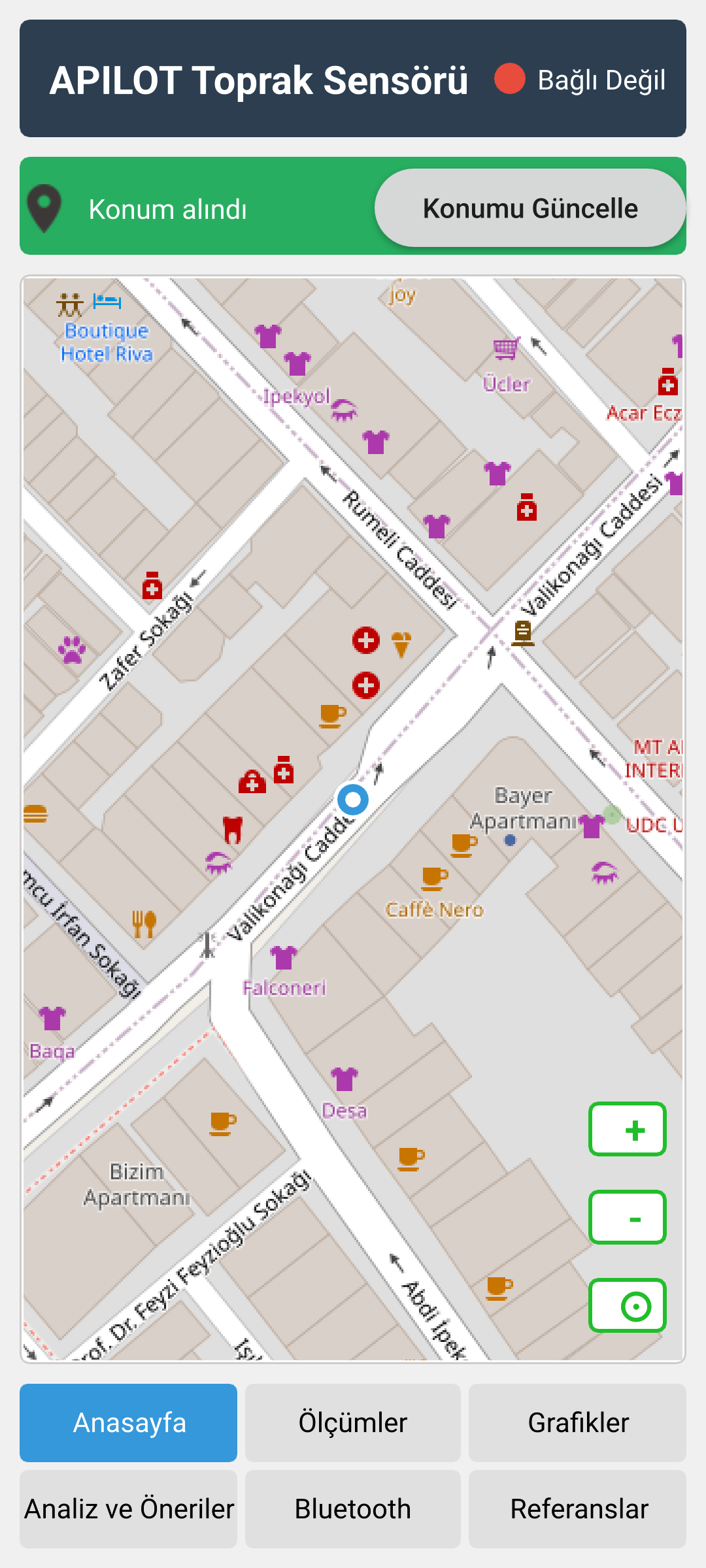The width and height of the screenshot is (706, 1568).
Task: Zoom out of the map
Action: coord(628,1217)
